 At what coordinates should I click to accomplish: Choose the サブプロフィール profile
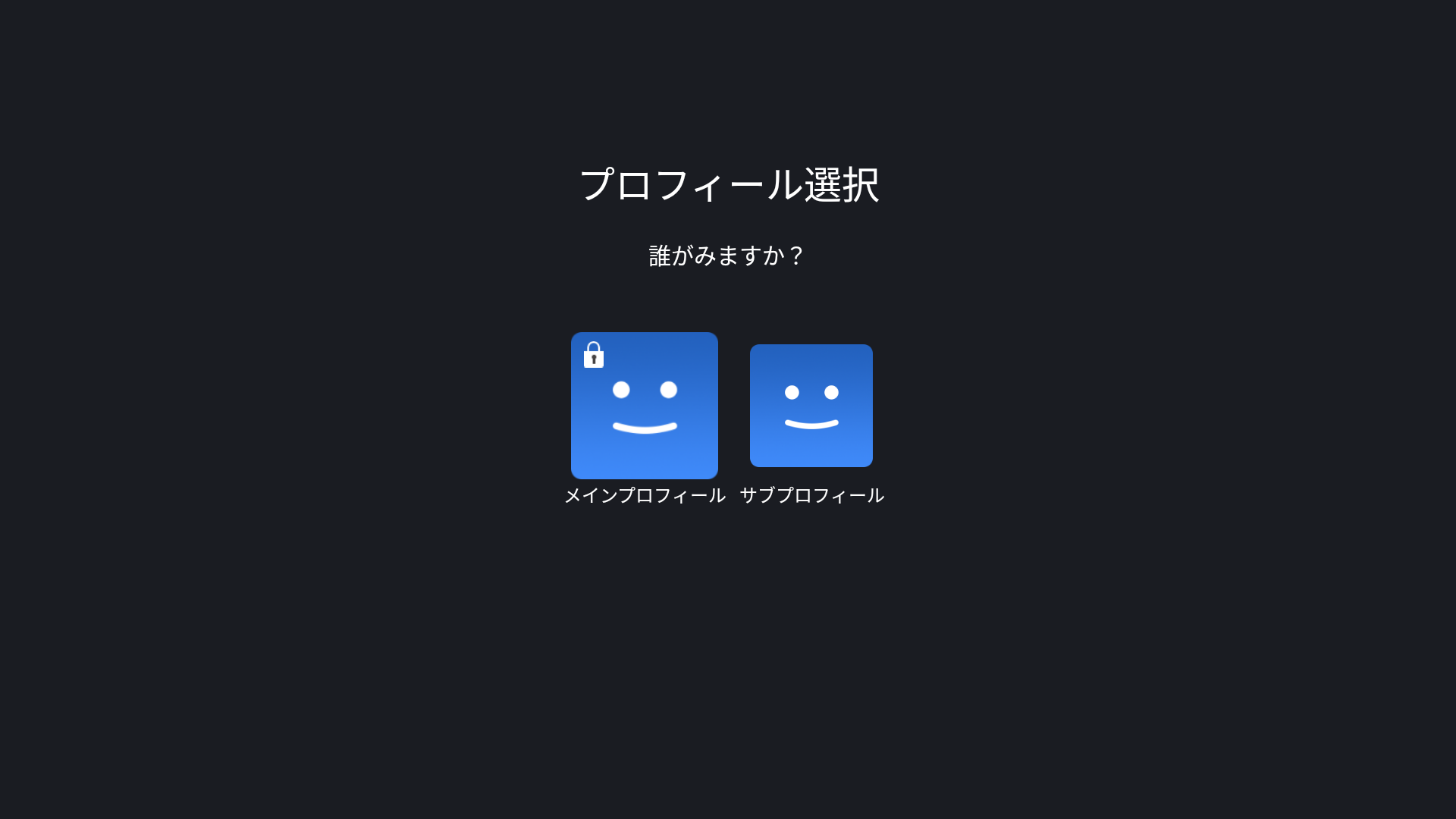tap(811, 406)
